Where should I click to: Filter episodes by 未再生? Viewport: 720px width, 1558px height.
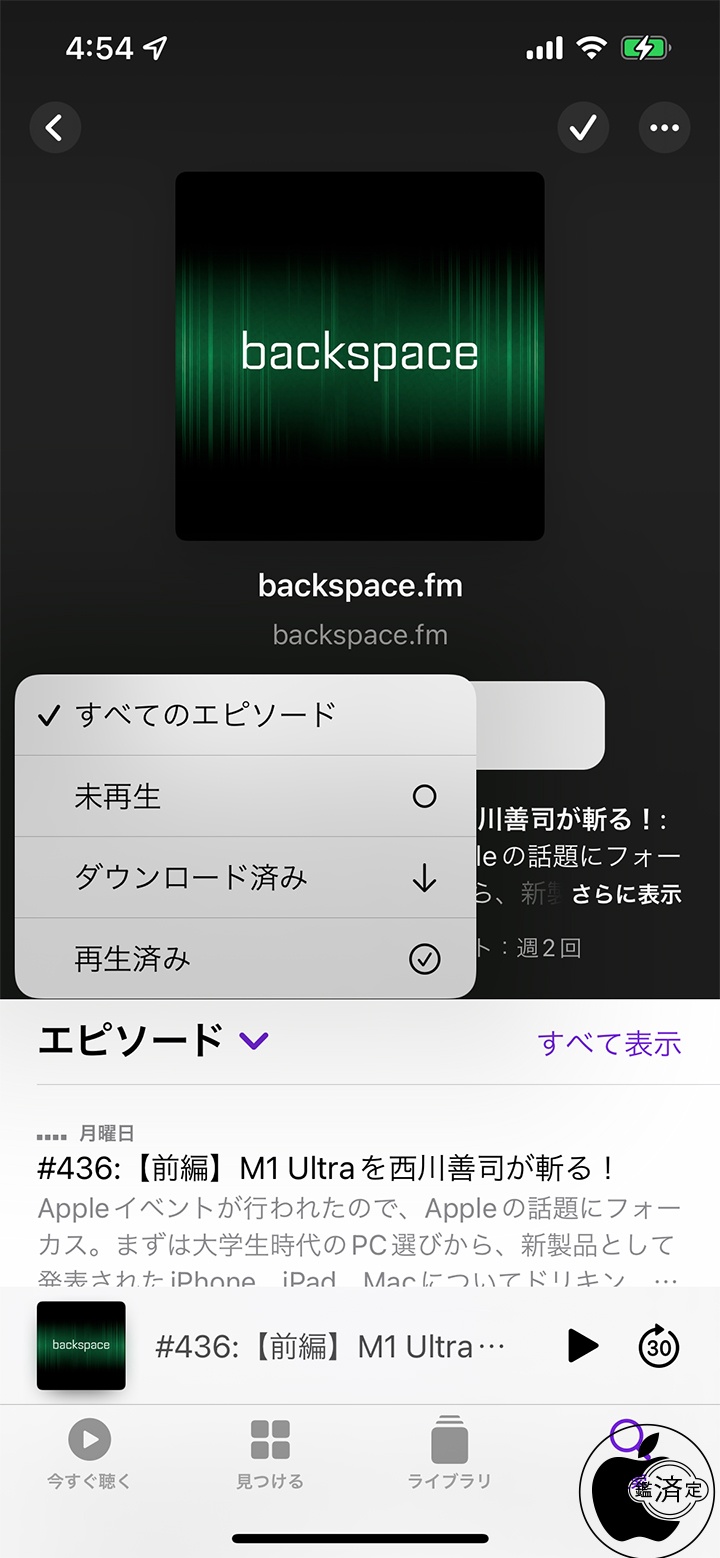tap(244, 797)
